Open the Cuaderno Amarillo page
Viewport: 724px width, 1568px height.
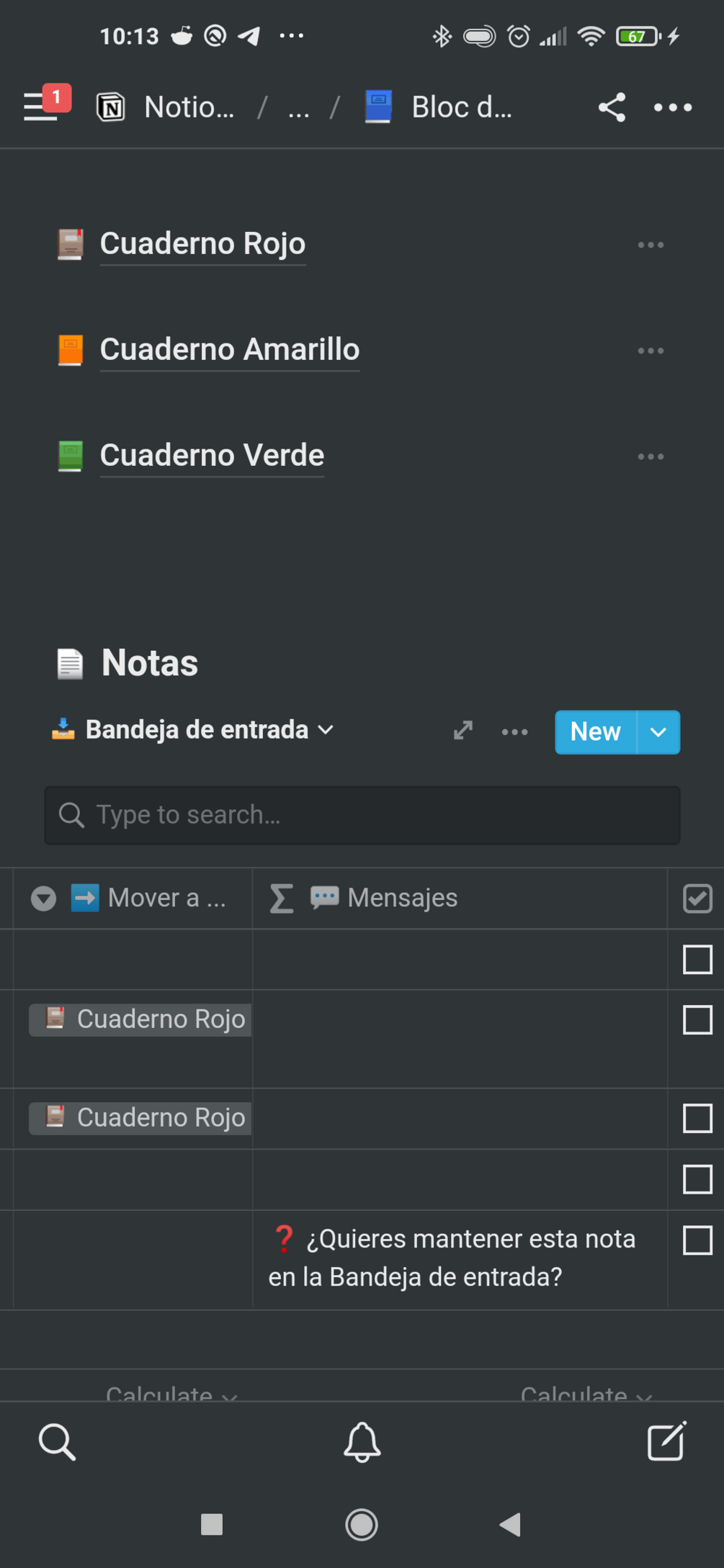coord(229,349)
